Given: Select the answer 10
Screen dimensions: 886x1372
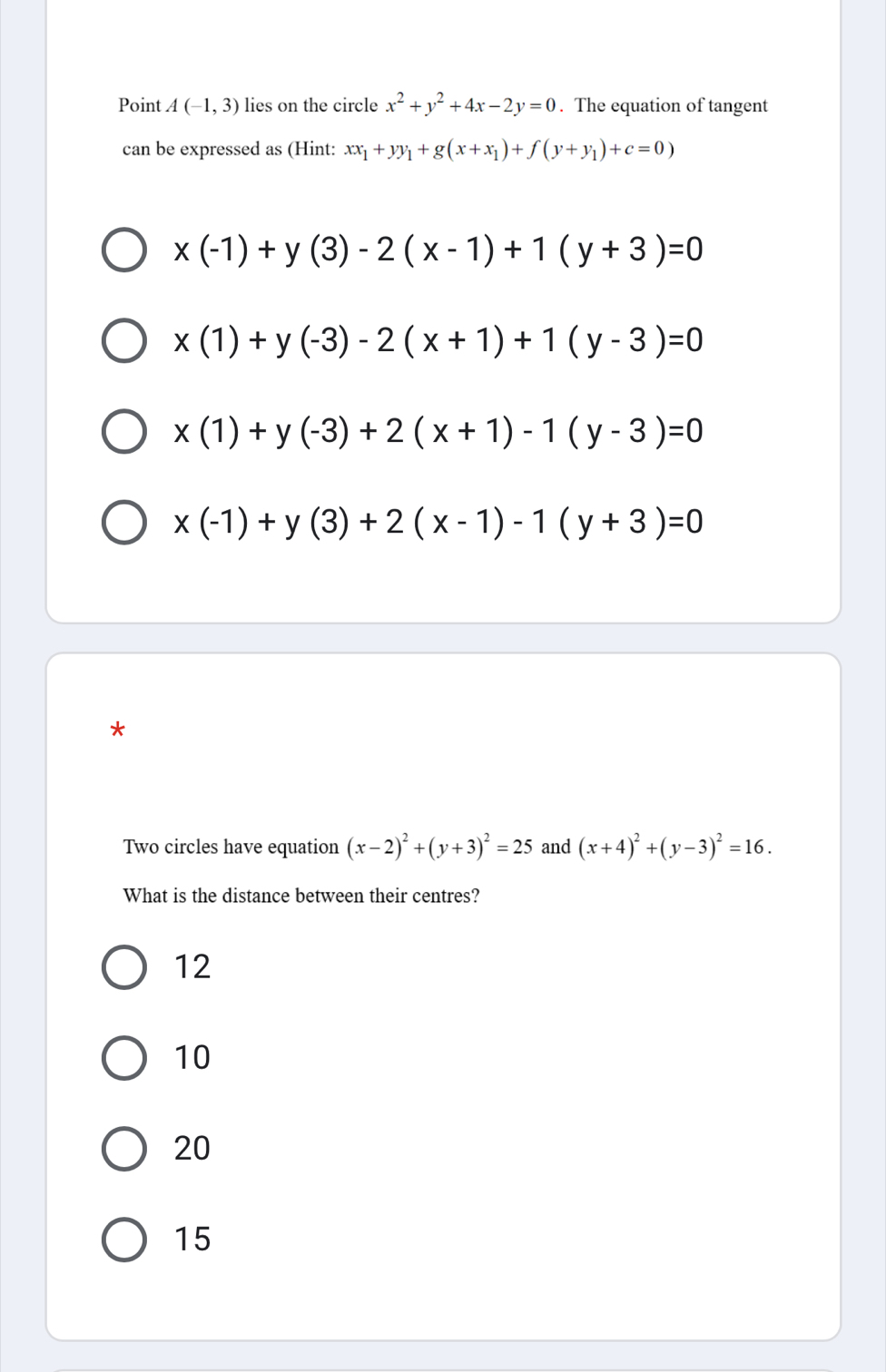Looking at the screenshot, I should [125, 1058].
